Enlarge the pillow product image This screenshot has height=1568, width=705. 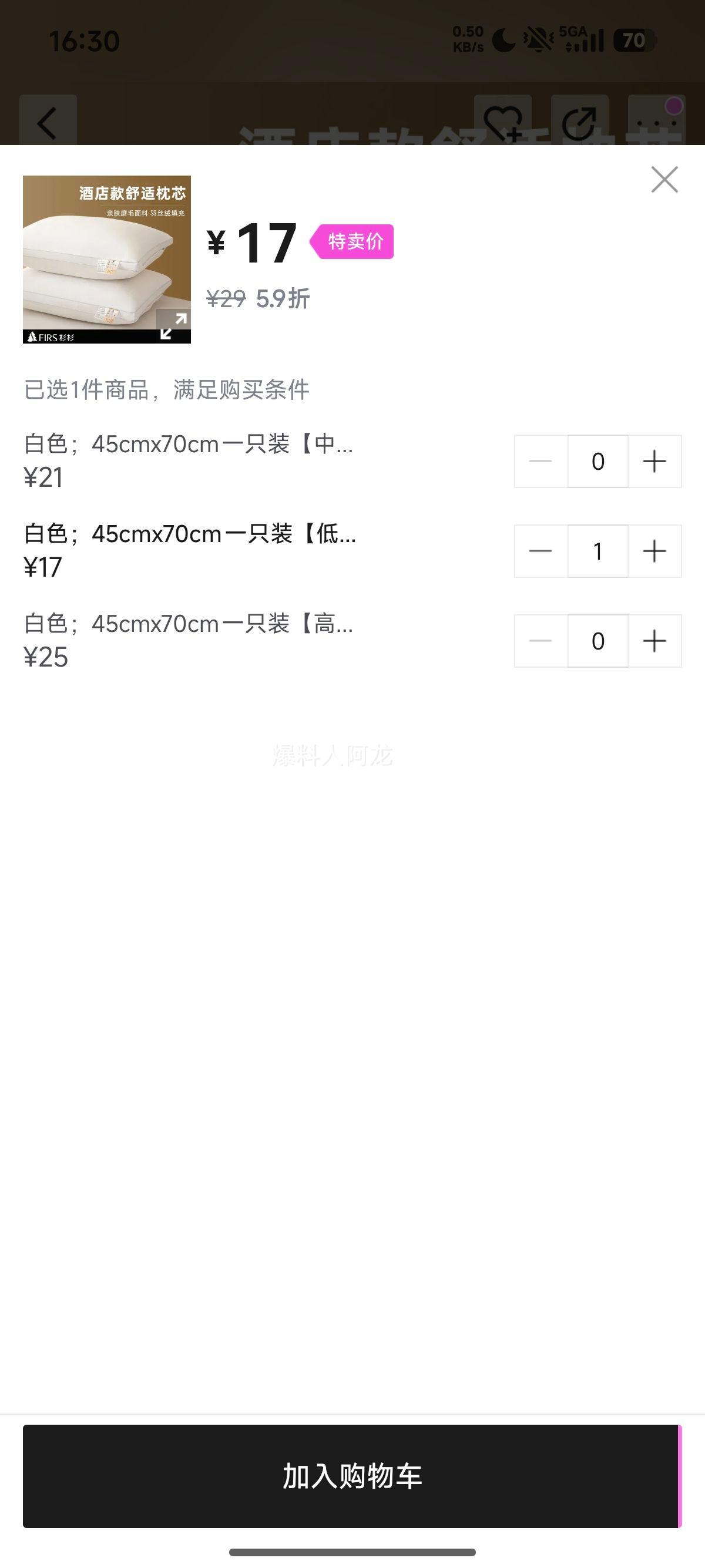tap(173, 326)
